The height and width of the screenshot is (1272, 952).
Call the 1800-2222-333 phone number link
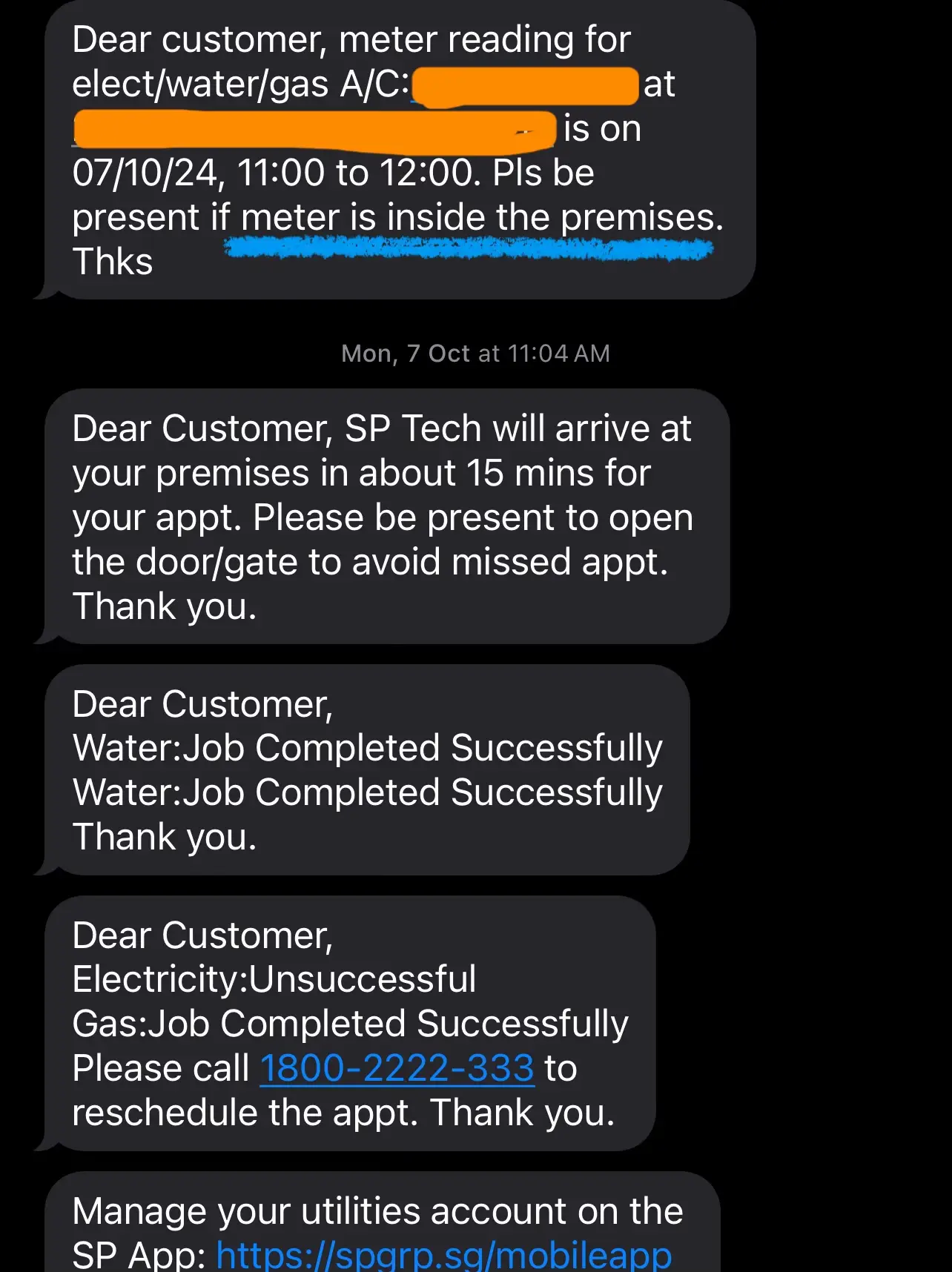click(397, 1068)
